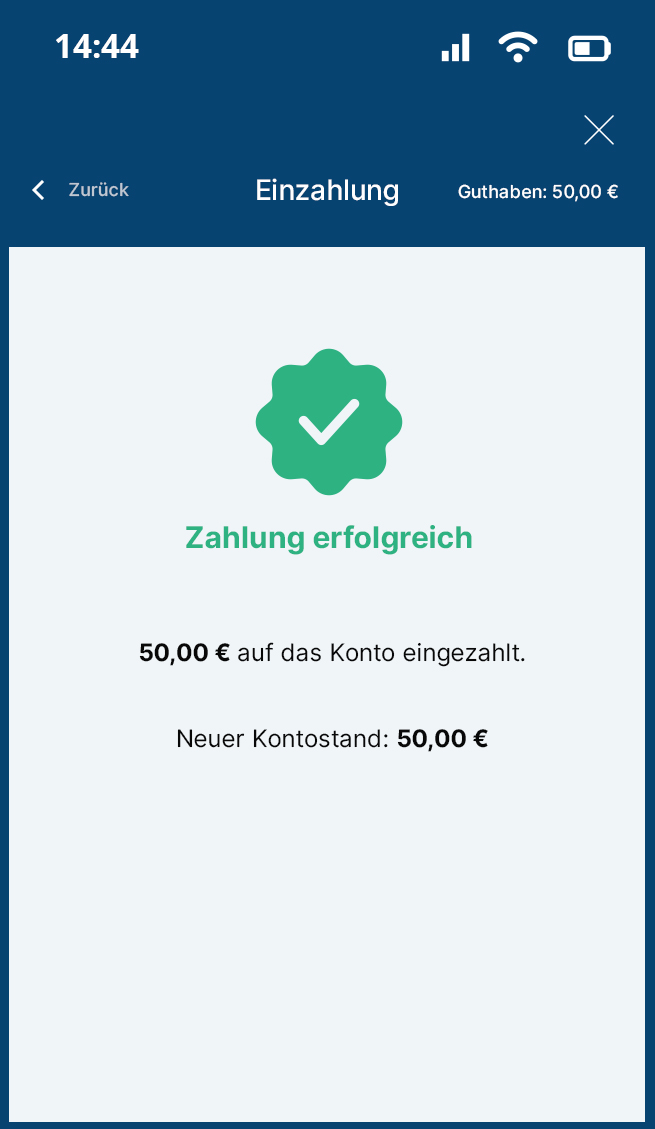Go back via the Zurück button
The image size is (655, 1129).
(80, 190)
